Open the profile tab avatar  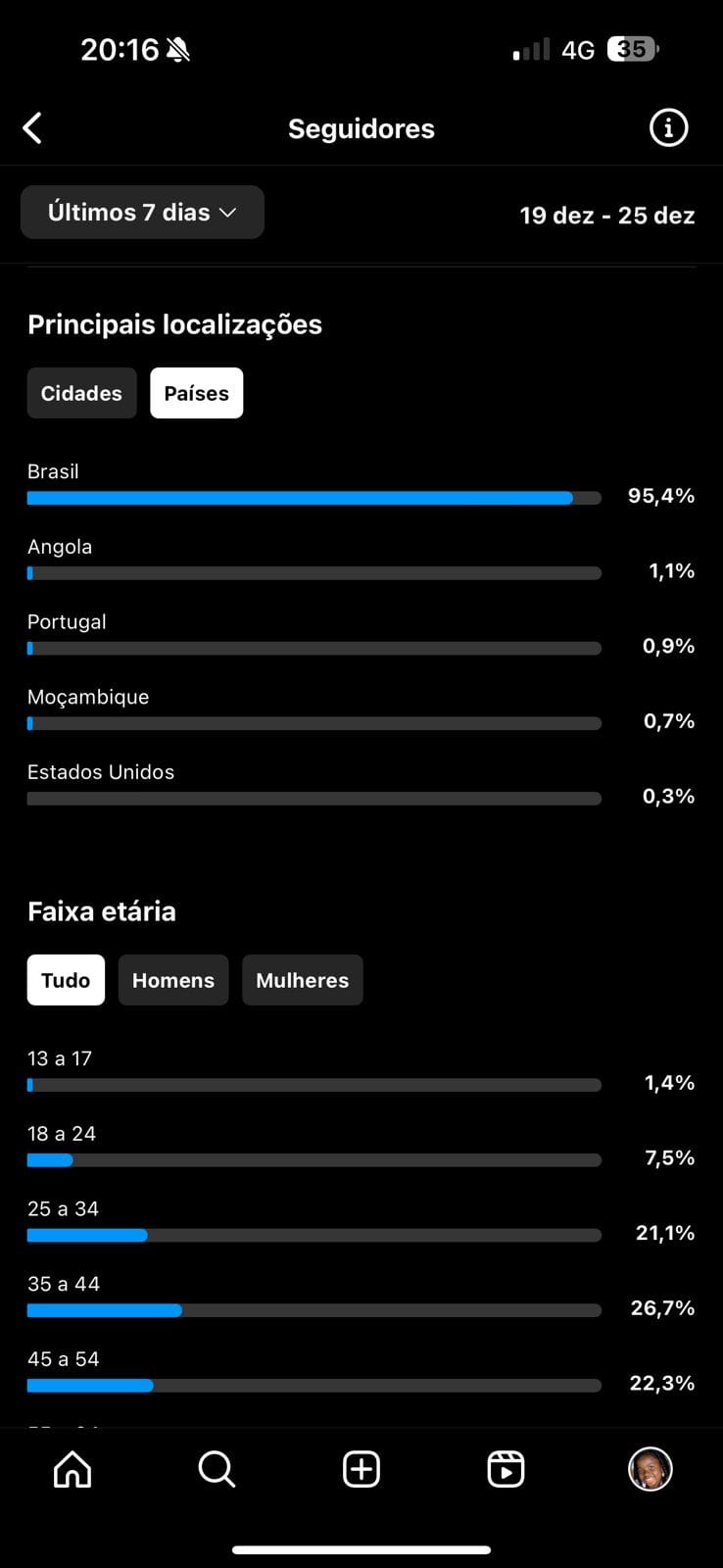[x=651, y=1469]
